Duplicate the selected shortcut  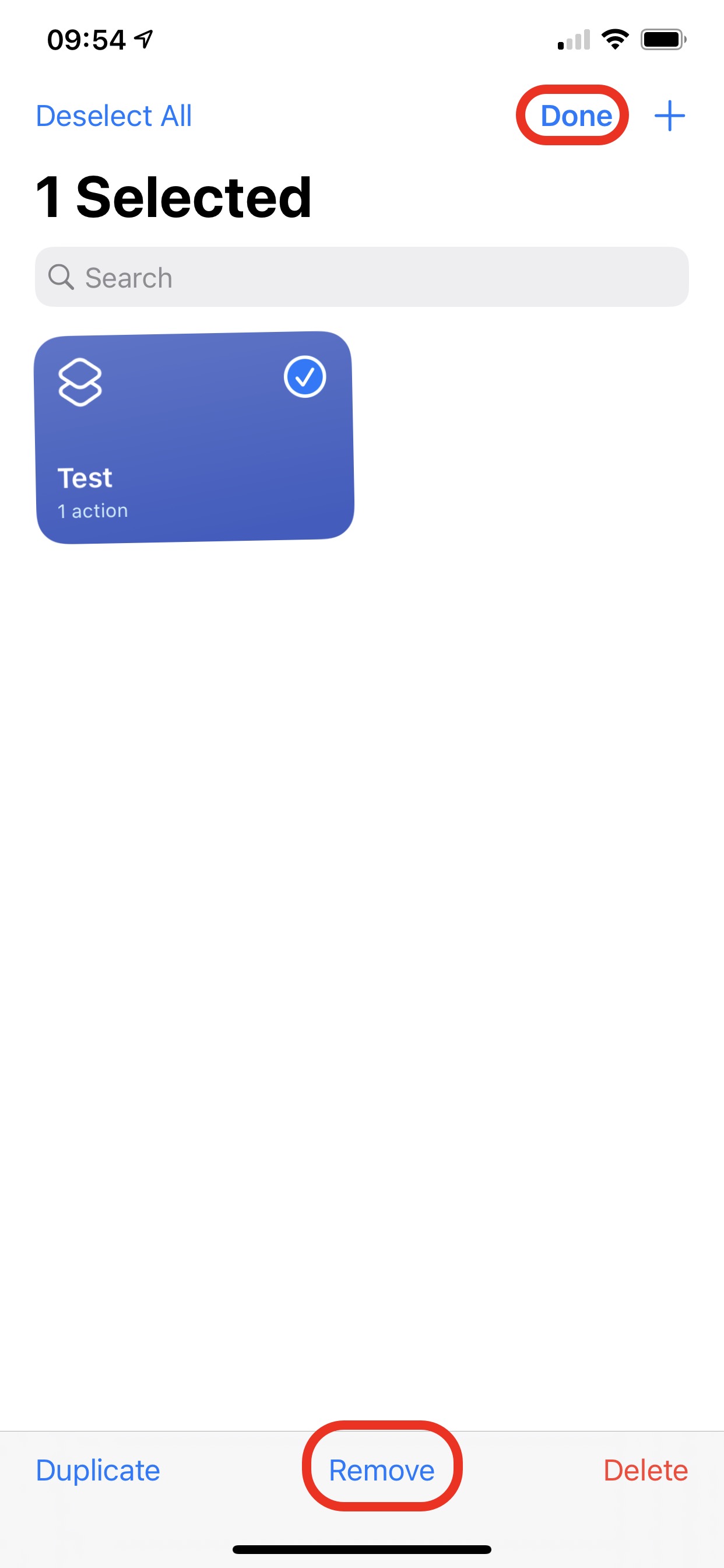[98, 1470]
